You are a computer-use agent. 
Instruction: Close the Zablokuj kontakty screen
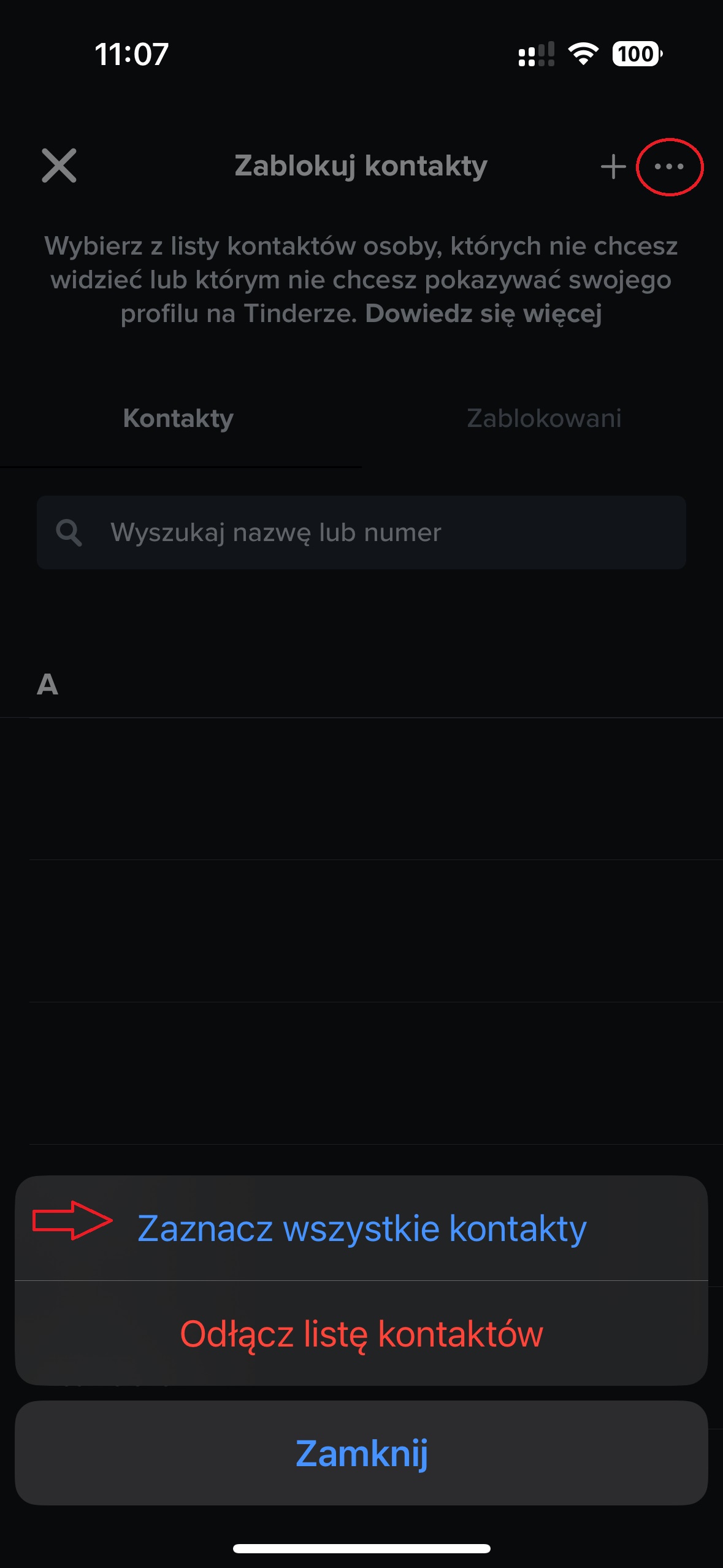pos(59,166)
